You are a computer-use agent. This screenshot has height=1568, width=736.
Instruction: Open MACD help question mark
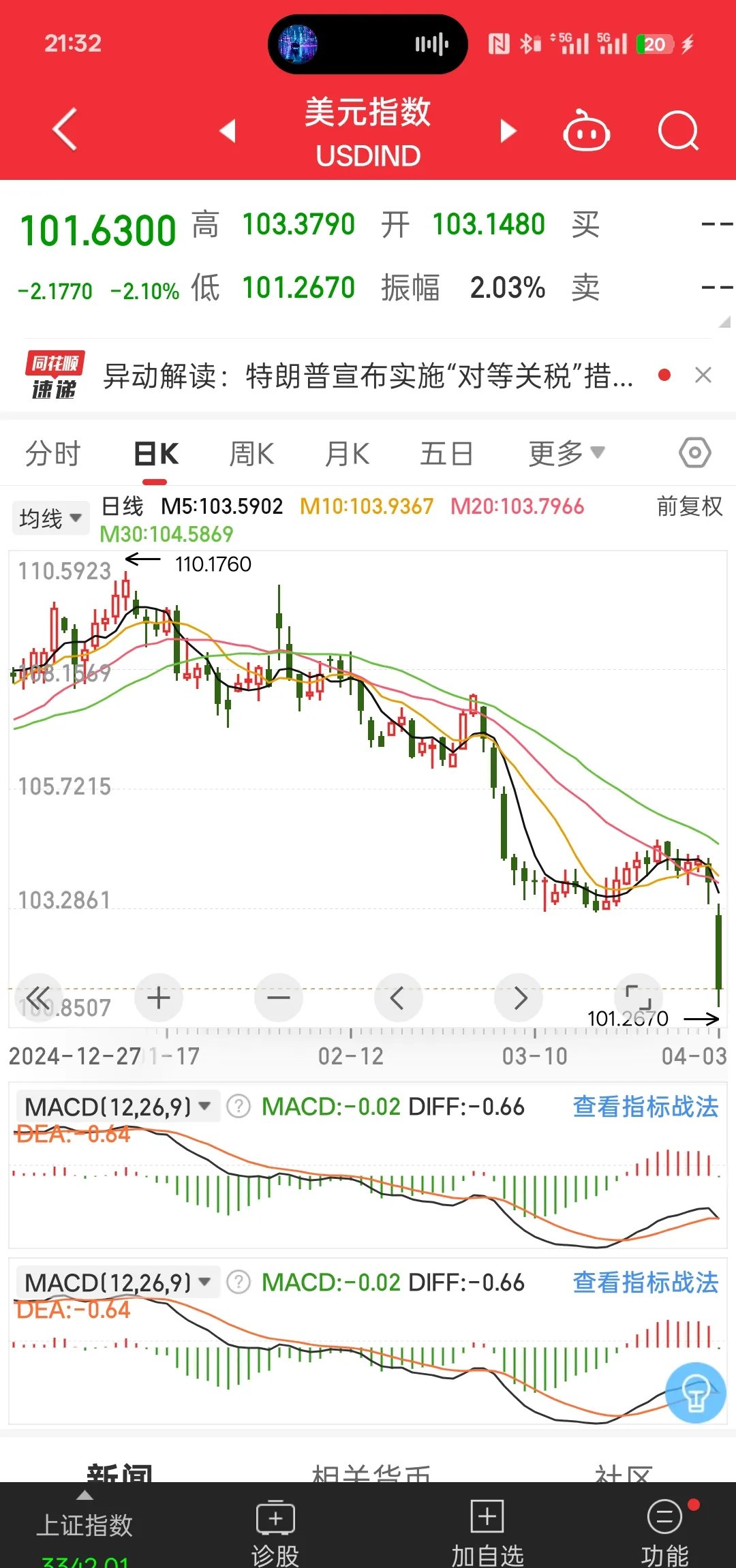pos(237,1105)
